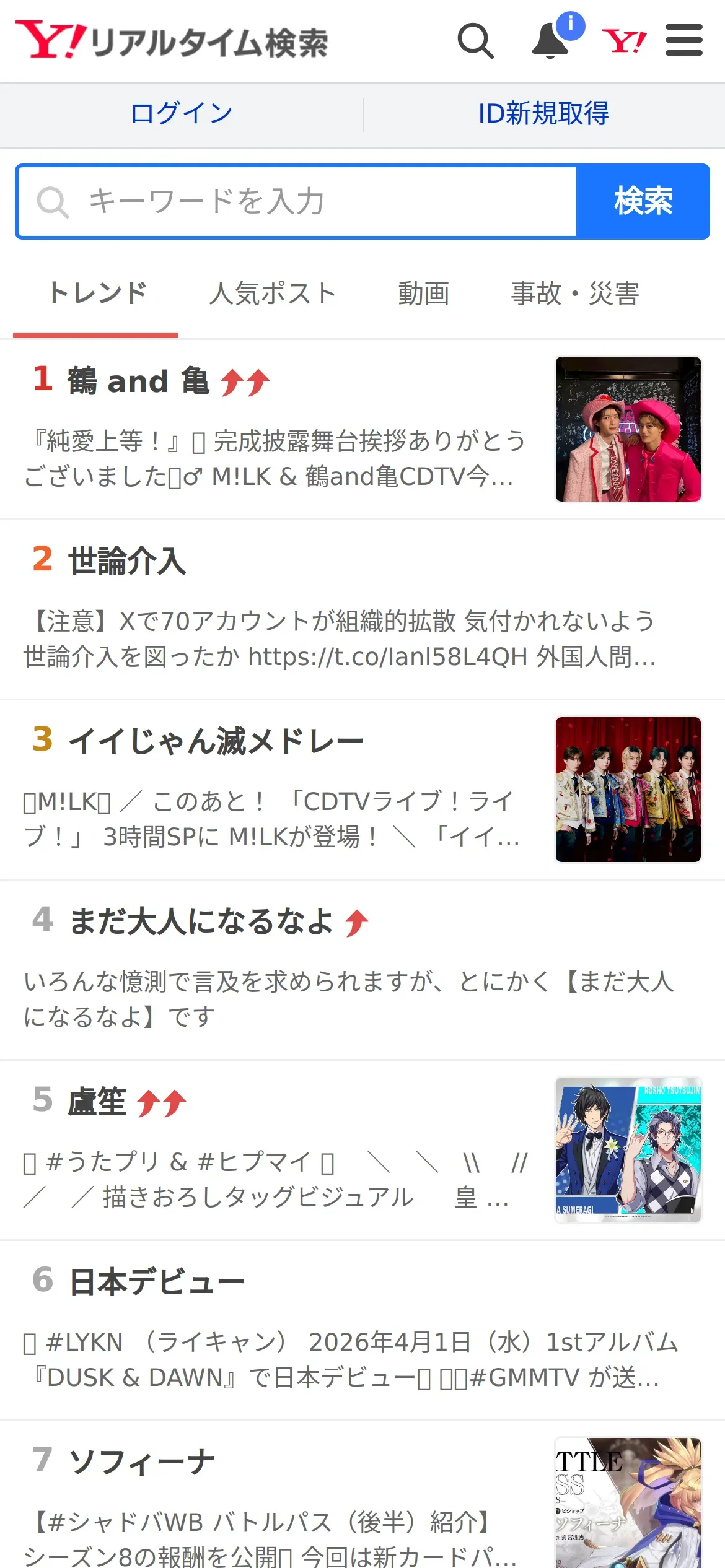Open trend 2 世論介入
The width and height of the screenshot is (725, 1568).
128,561
